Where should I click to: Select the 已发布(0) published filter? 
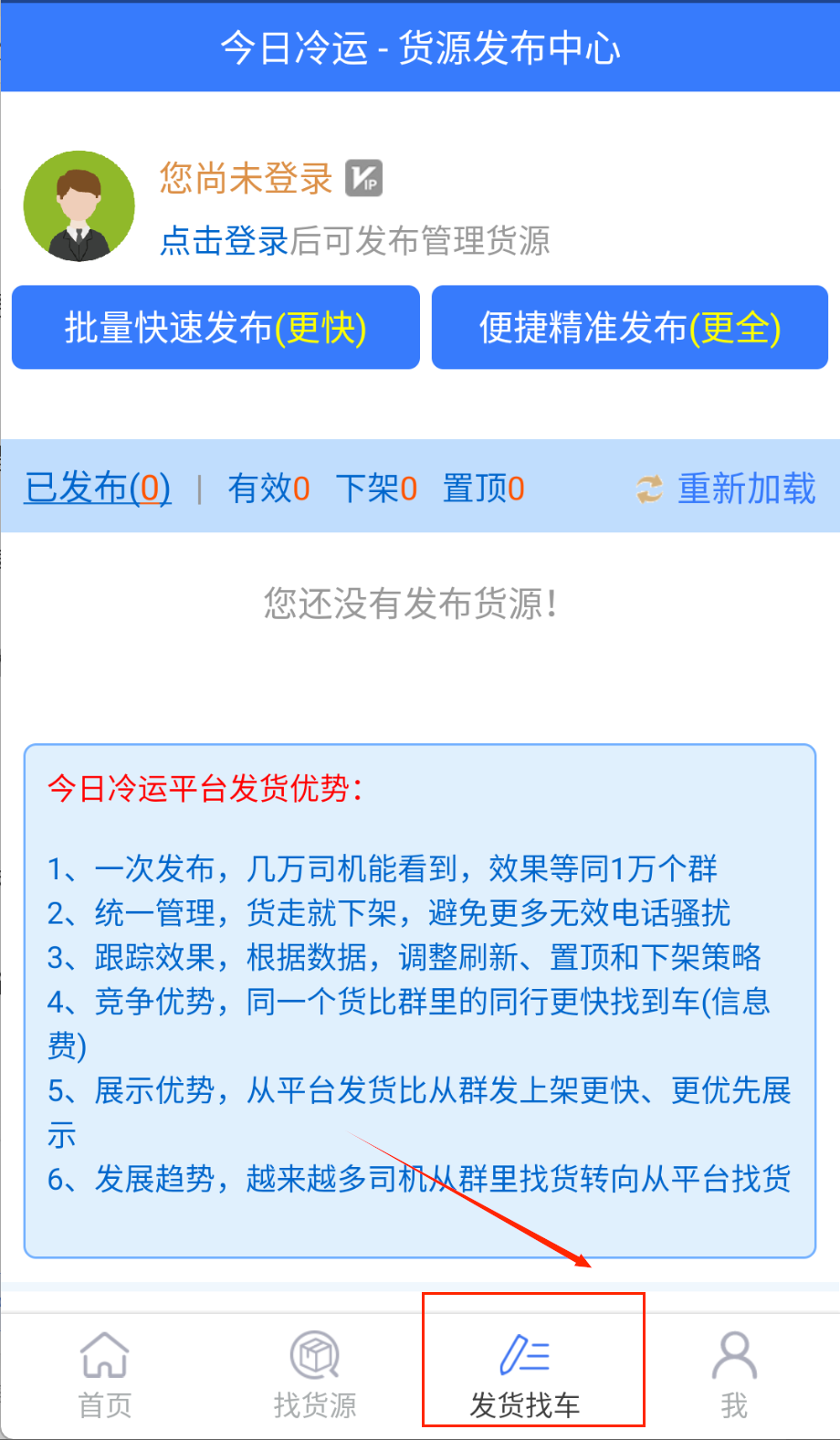(x=98, y=488)
